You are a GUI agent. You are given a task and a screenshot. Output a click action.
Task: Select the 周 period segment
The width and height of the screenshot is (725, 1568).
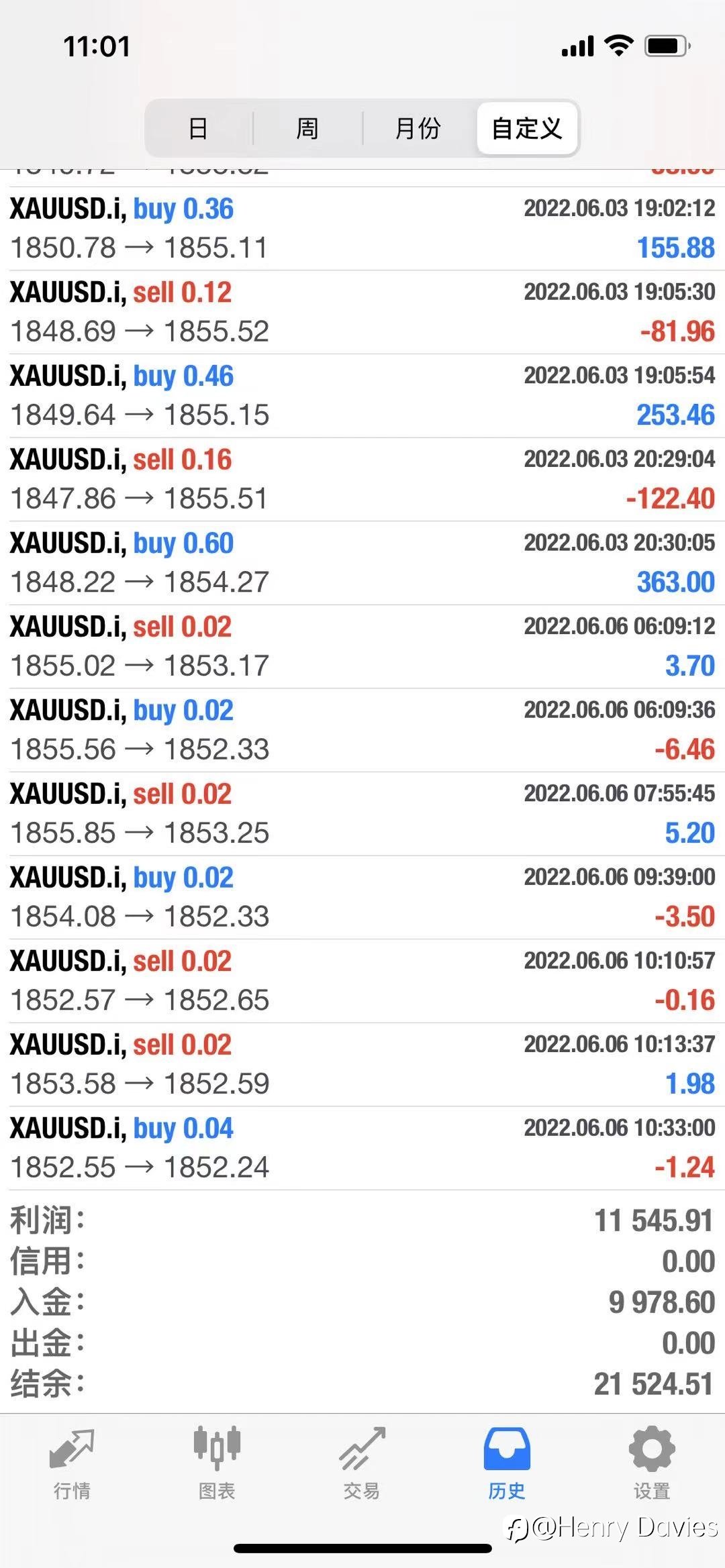[x=307, y=128]
